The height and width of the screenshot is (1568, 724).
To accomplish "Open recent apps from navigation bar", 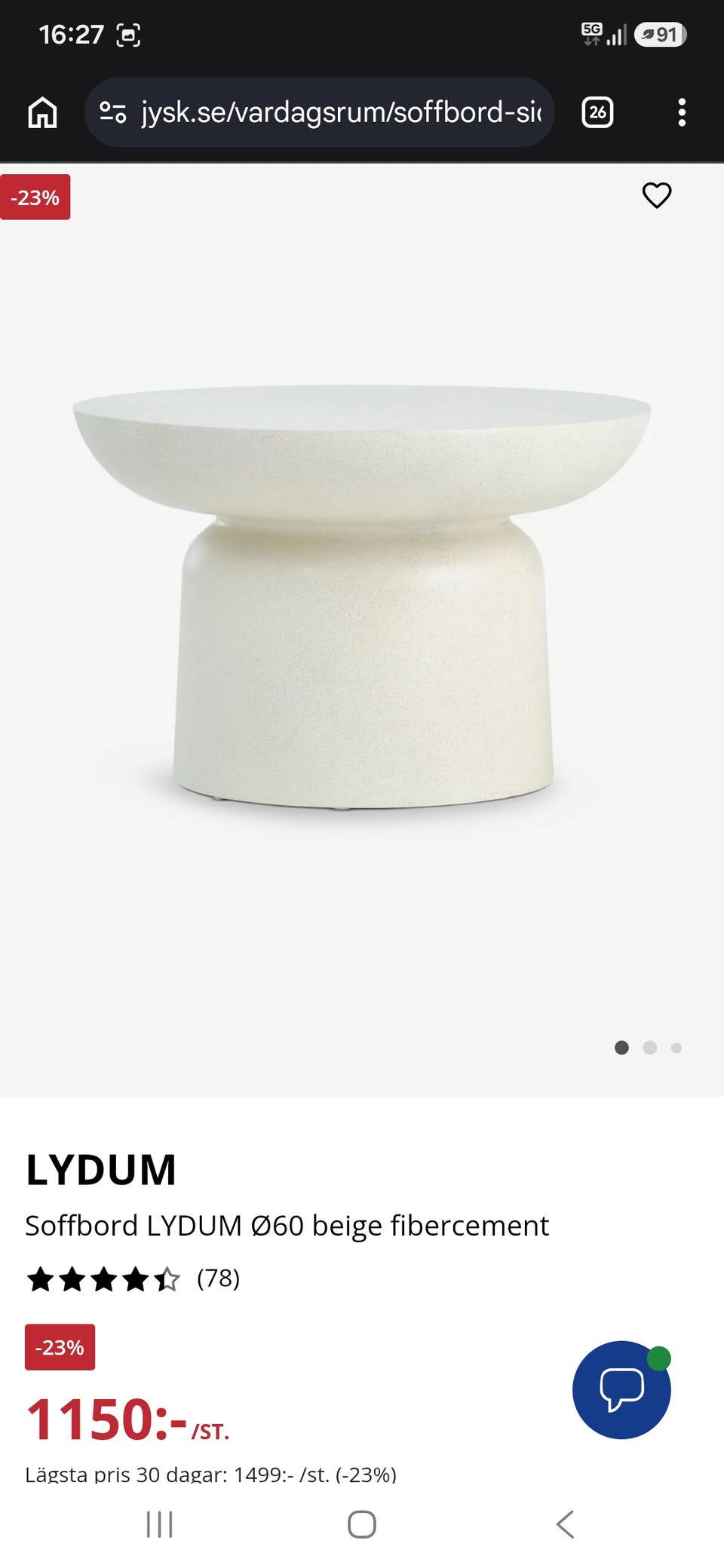I will point(159,1524).
